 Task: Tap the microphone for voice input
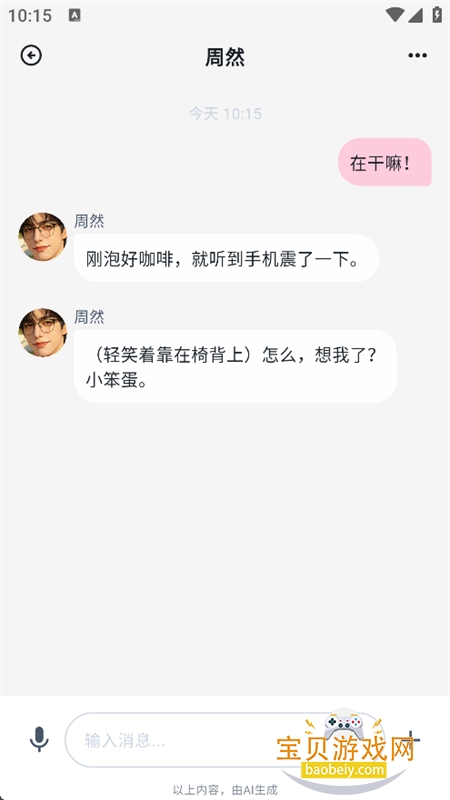(39, 739)
